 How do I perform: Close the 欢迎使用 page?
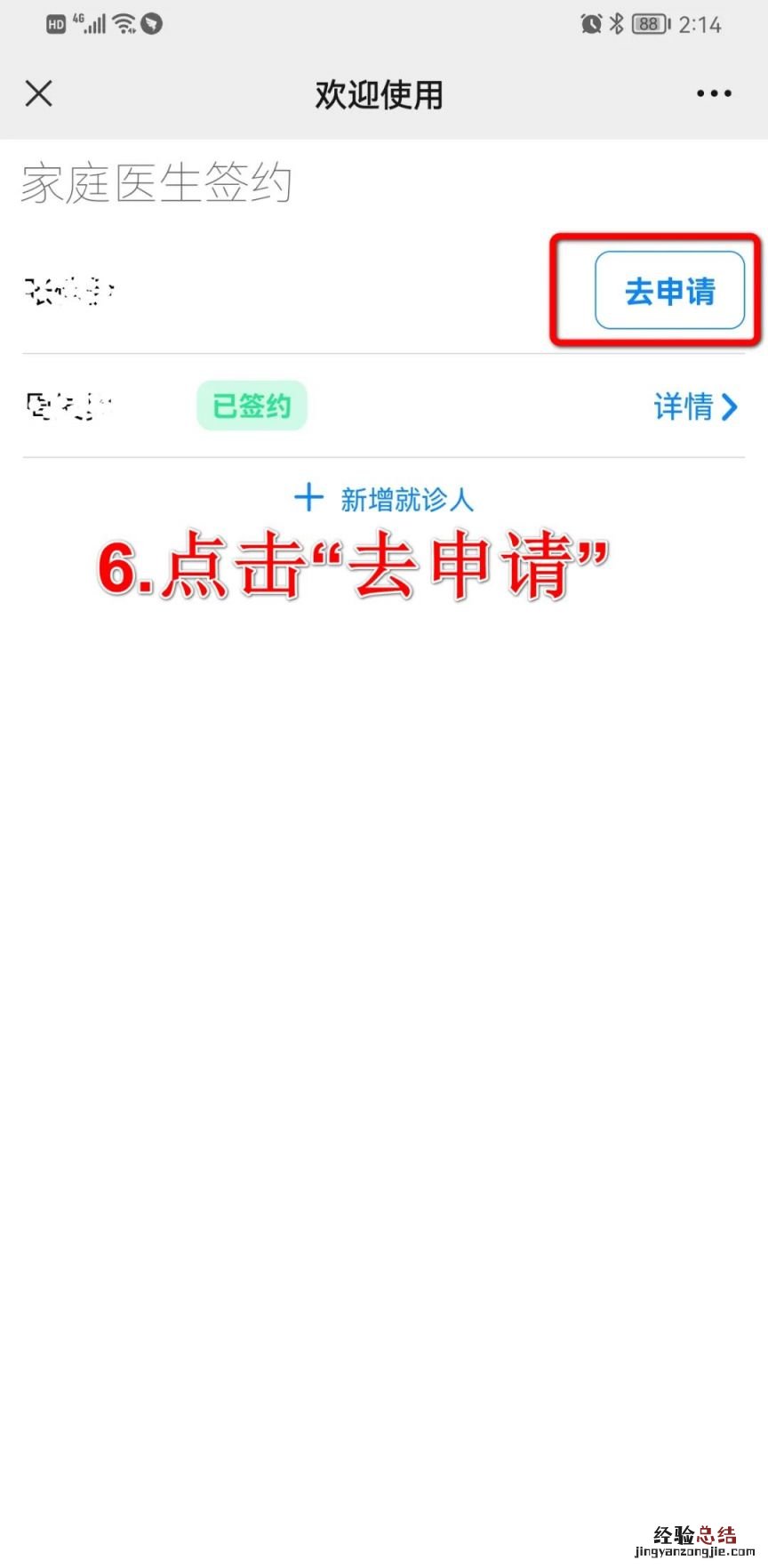pos(38,93)
